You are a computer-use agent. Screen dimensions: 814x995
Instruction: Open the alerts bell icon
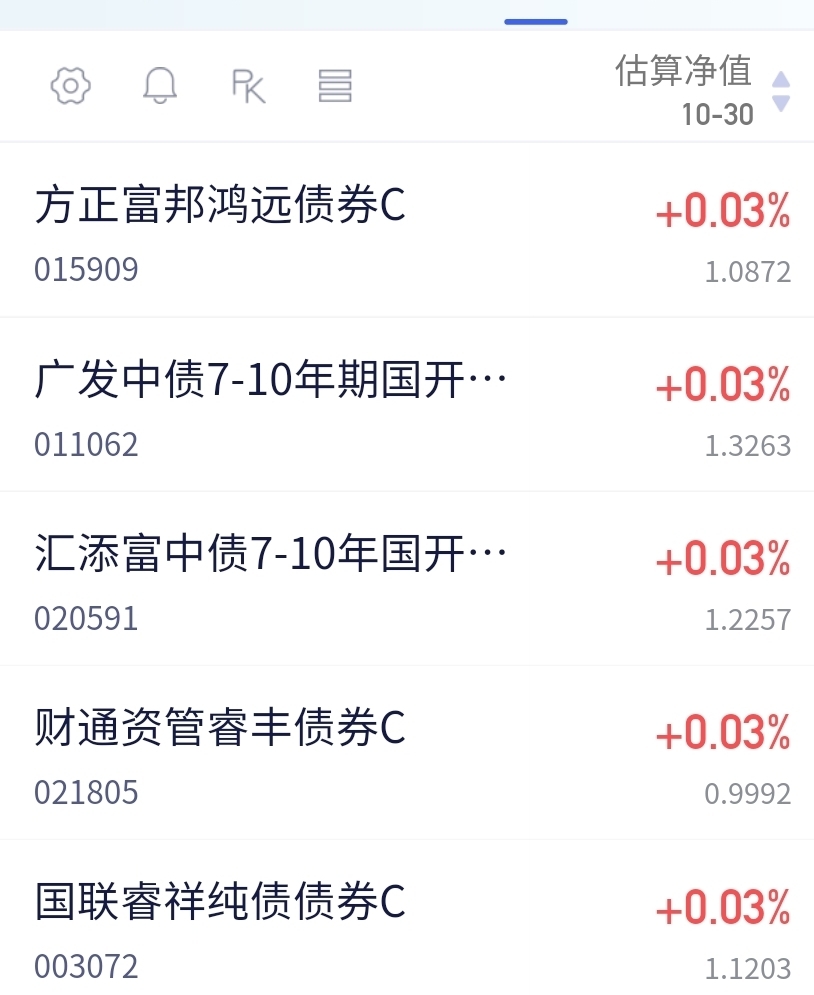pos(160,86)
